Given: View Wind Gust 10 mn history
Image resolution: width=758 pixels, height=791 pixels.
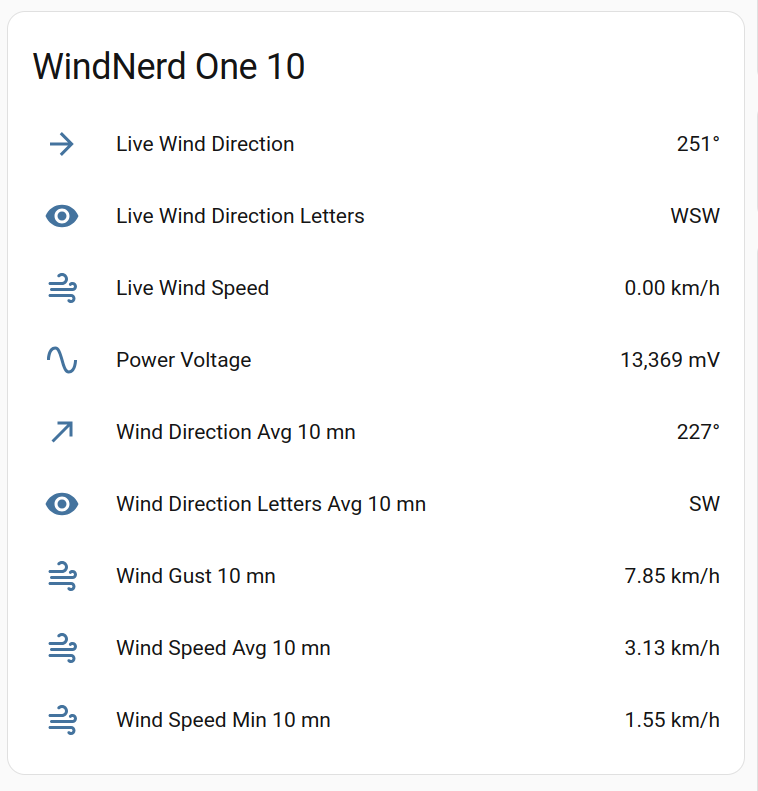Looking at the screenshot, I should coord(195,576).
